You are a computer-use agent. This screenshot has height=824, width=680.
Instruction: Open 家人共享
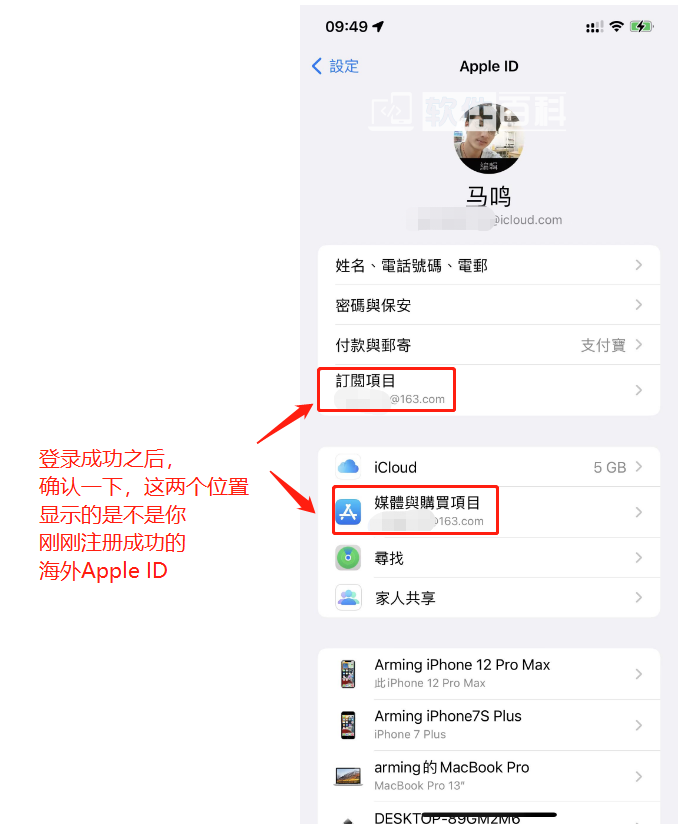coord(488,598)
